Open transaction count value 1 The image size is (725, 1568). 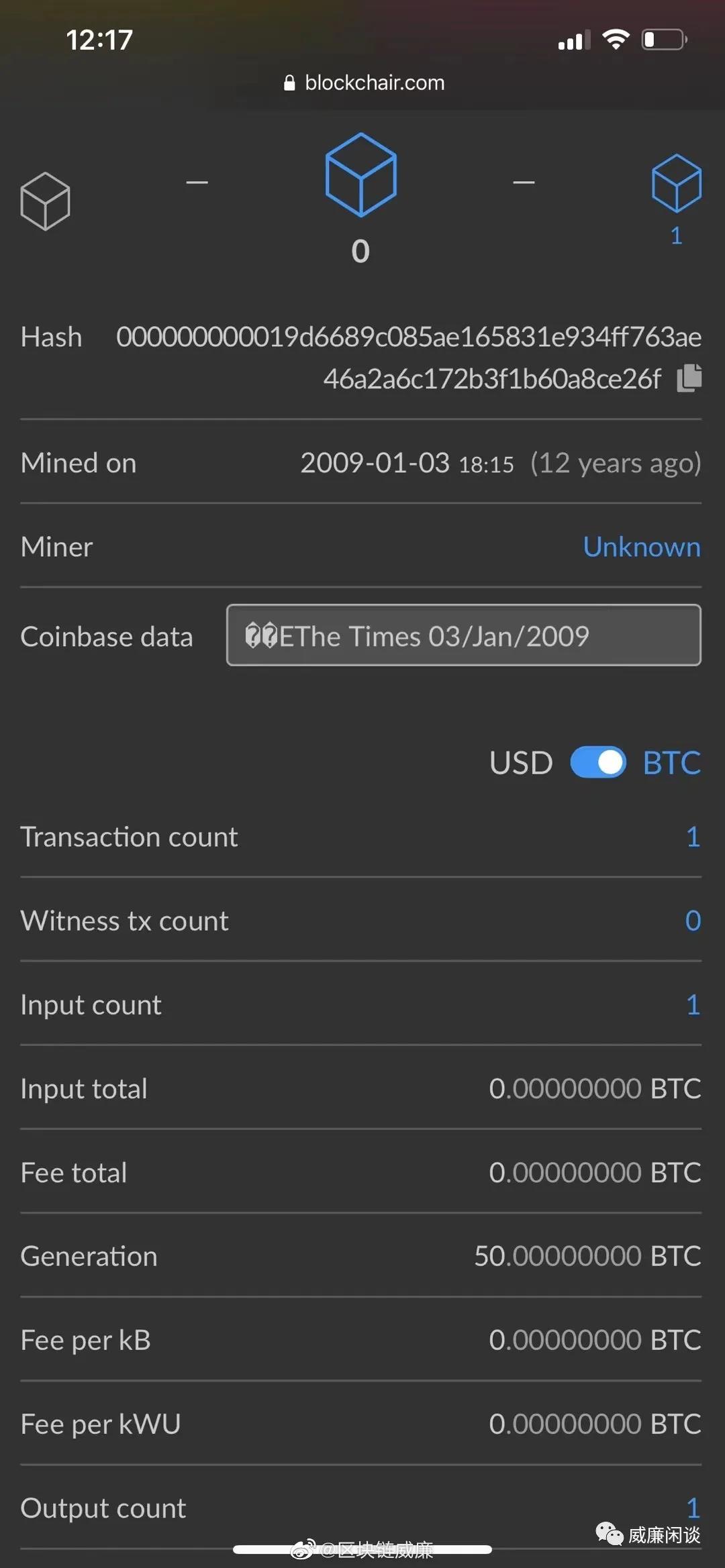[x=693, y=837]
